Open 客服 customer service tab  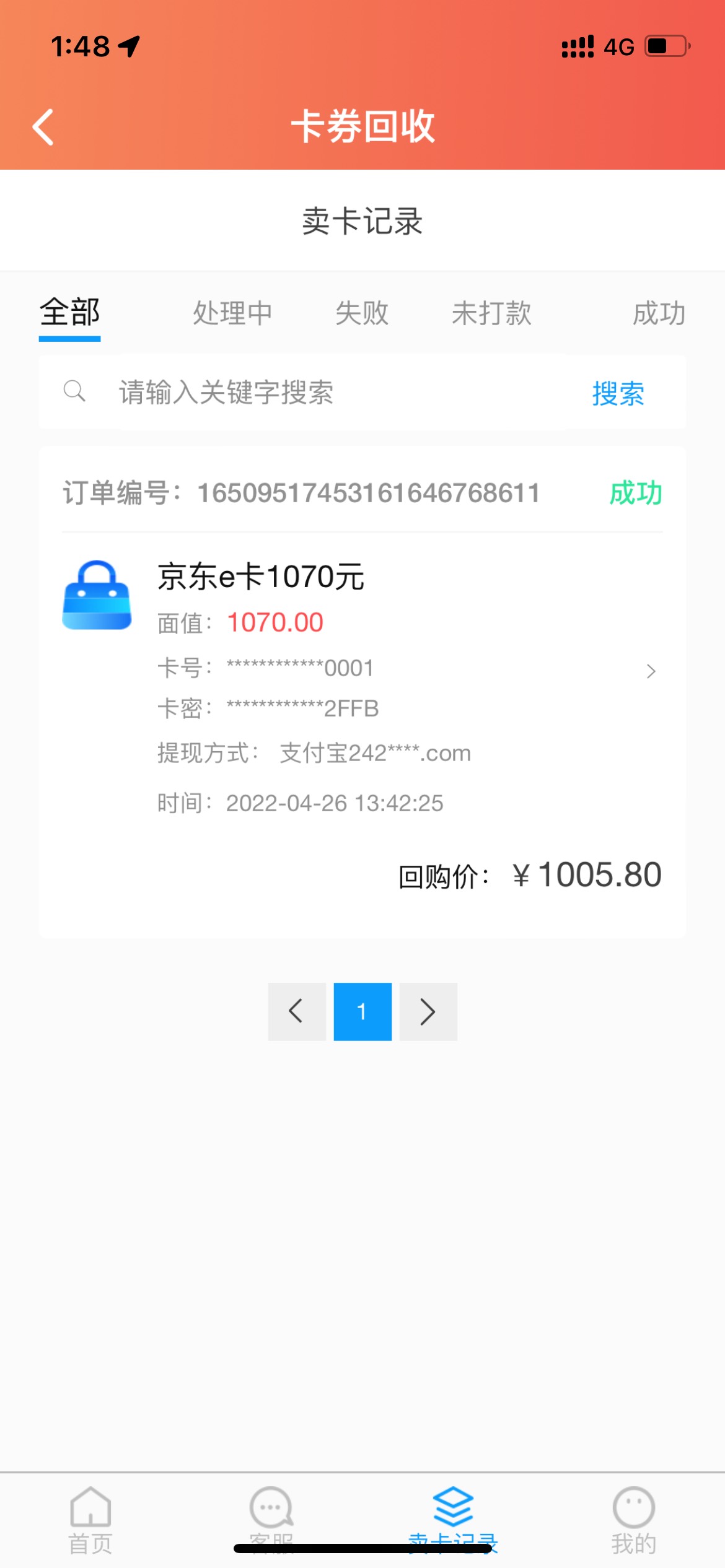point(271,1517)
